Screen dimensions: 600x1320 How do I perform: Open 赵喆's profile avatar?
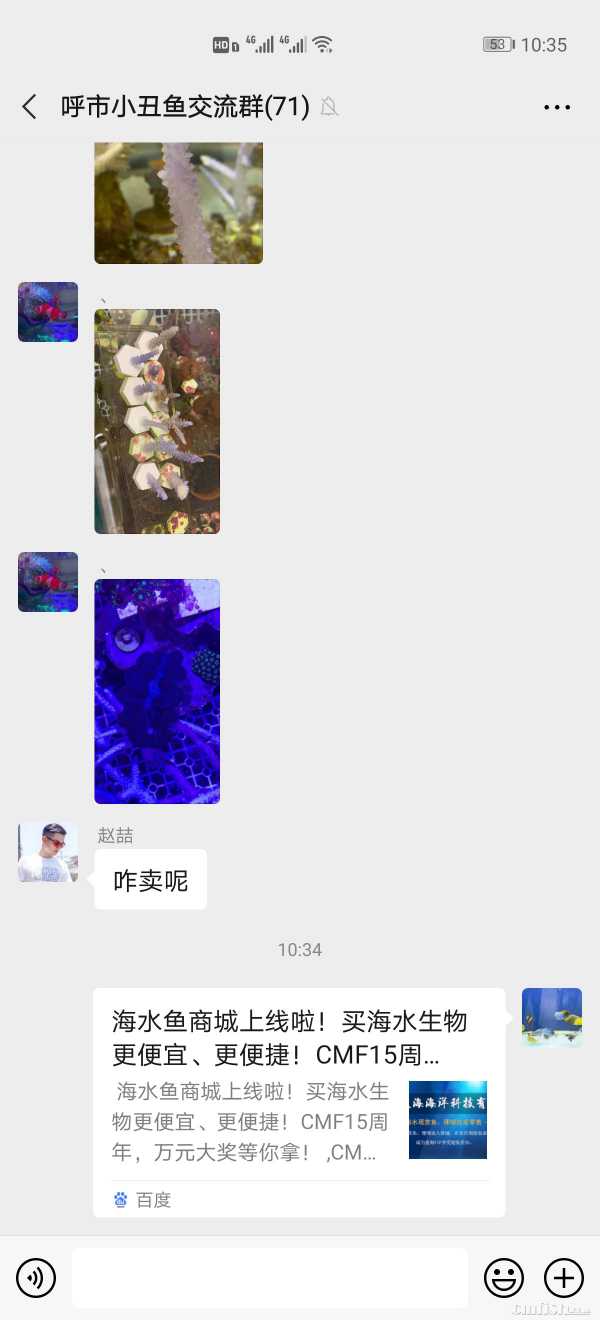click(x=48, y=852)
